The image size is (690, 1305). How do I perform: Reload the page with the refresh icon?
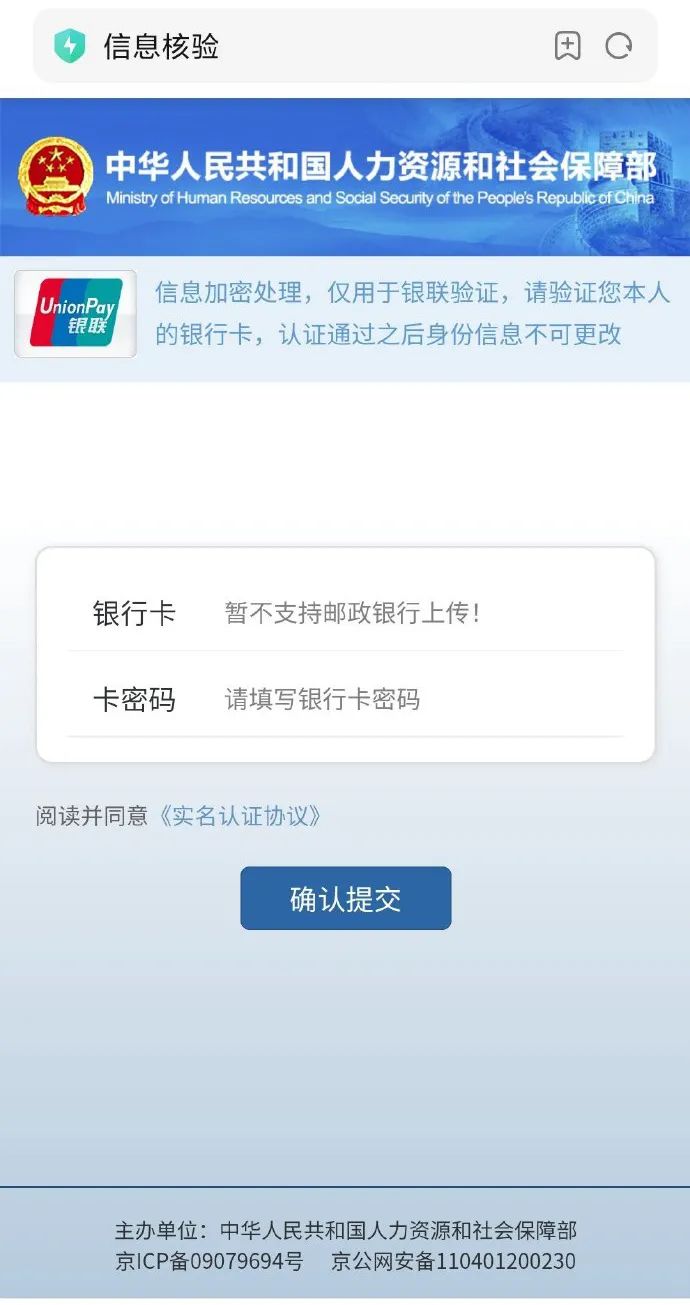(619, 46)
